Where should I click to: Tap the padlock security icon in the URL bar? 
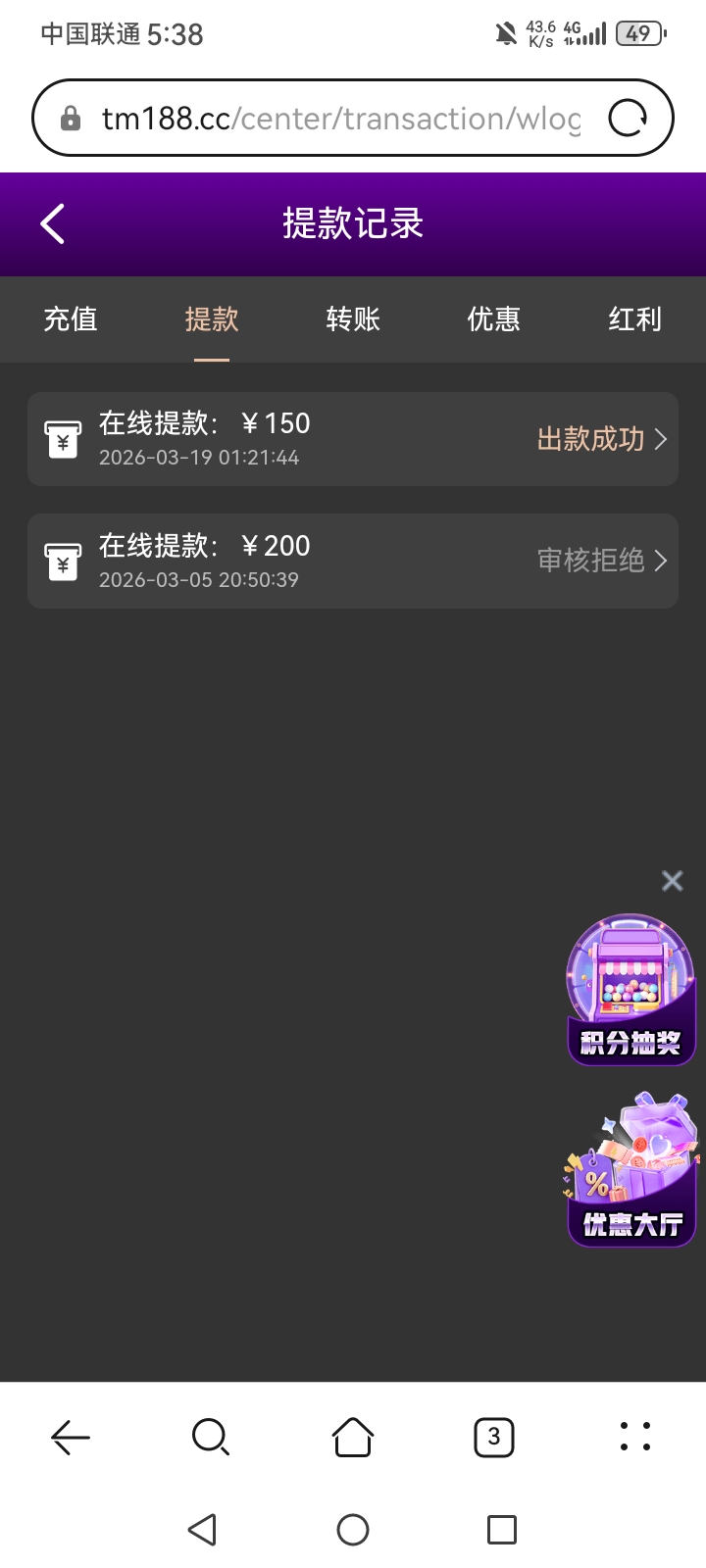point(71,117)
